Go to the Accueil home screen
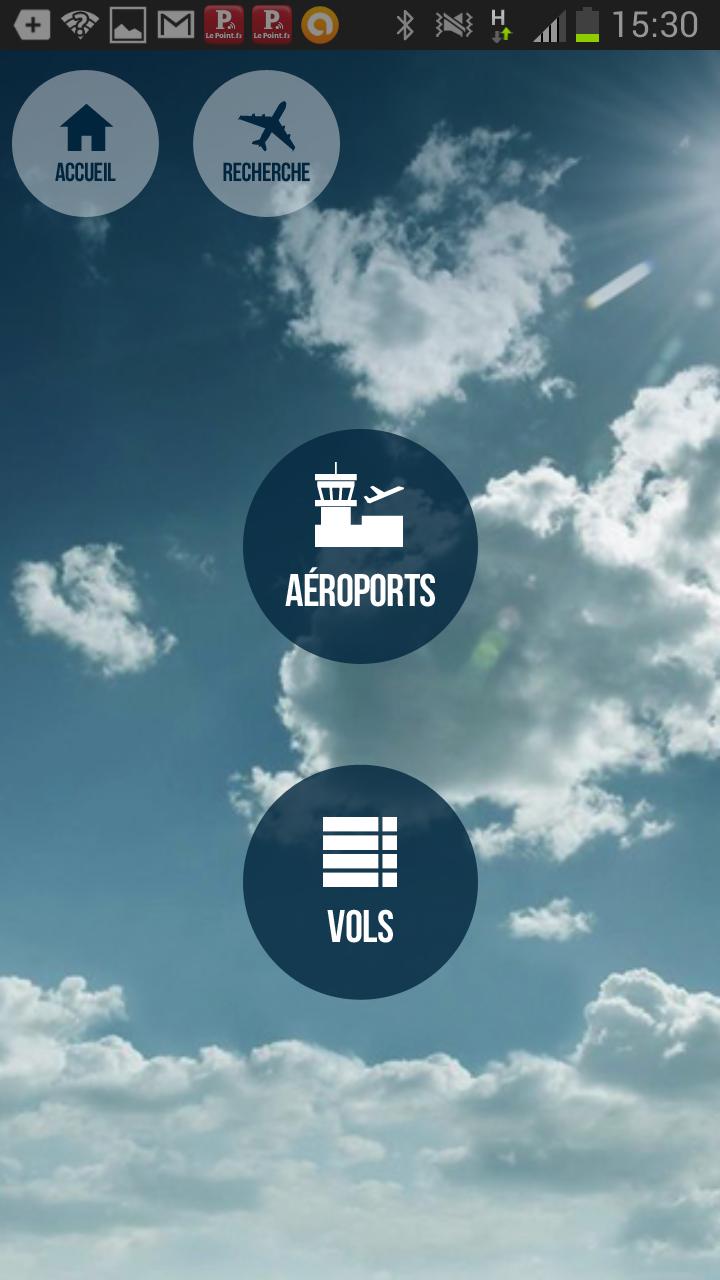 coord(85,144)
